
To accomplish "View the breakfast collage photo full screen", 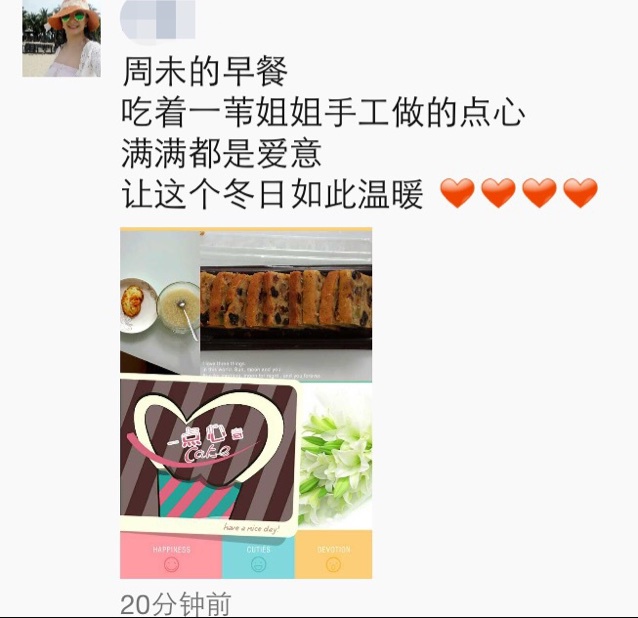I will coord(246,402).
